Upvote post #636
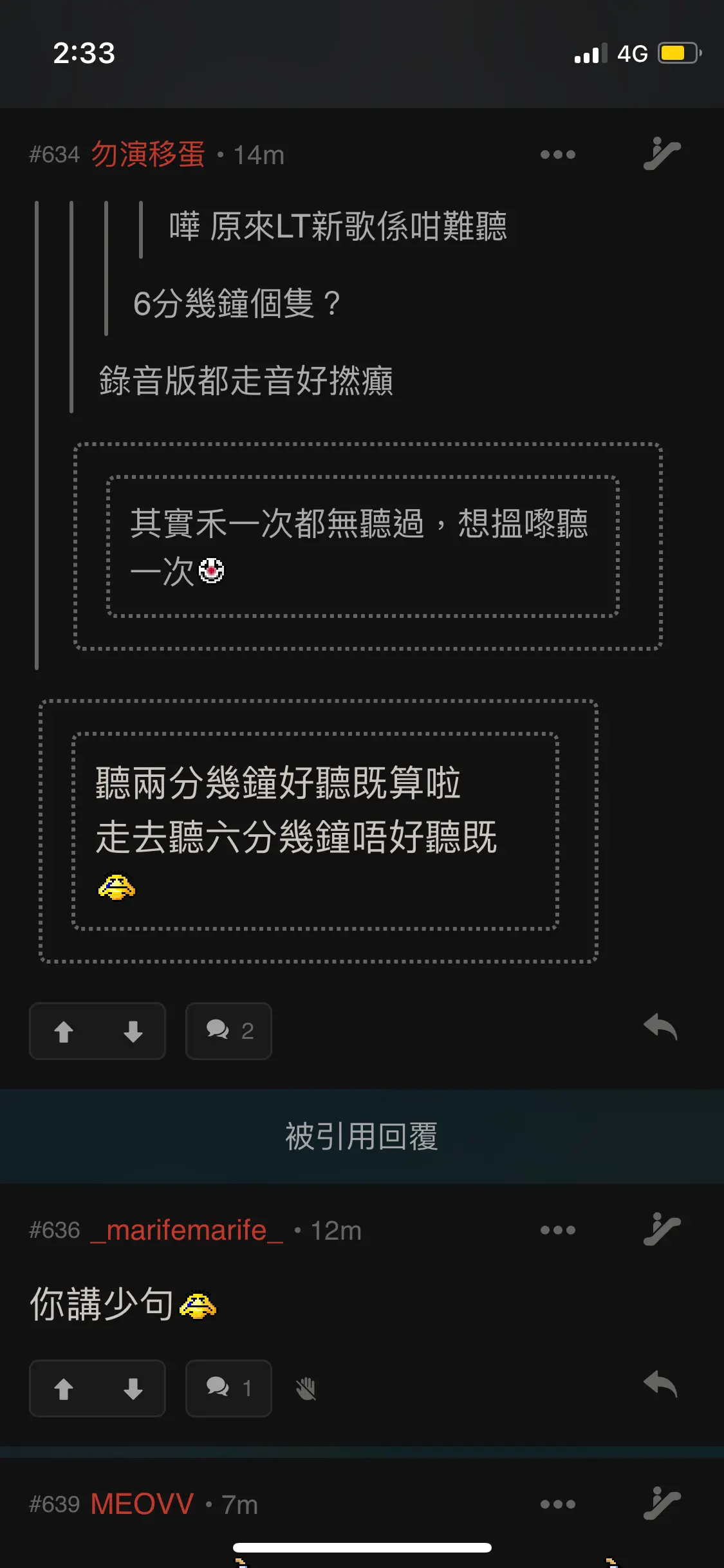The width and height of the screenshot is (724, 1568). [64, 1388]
